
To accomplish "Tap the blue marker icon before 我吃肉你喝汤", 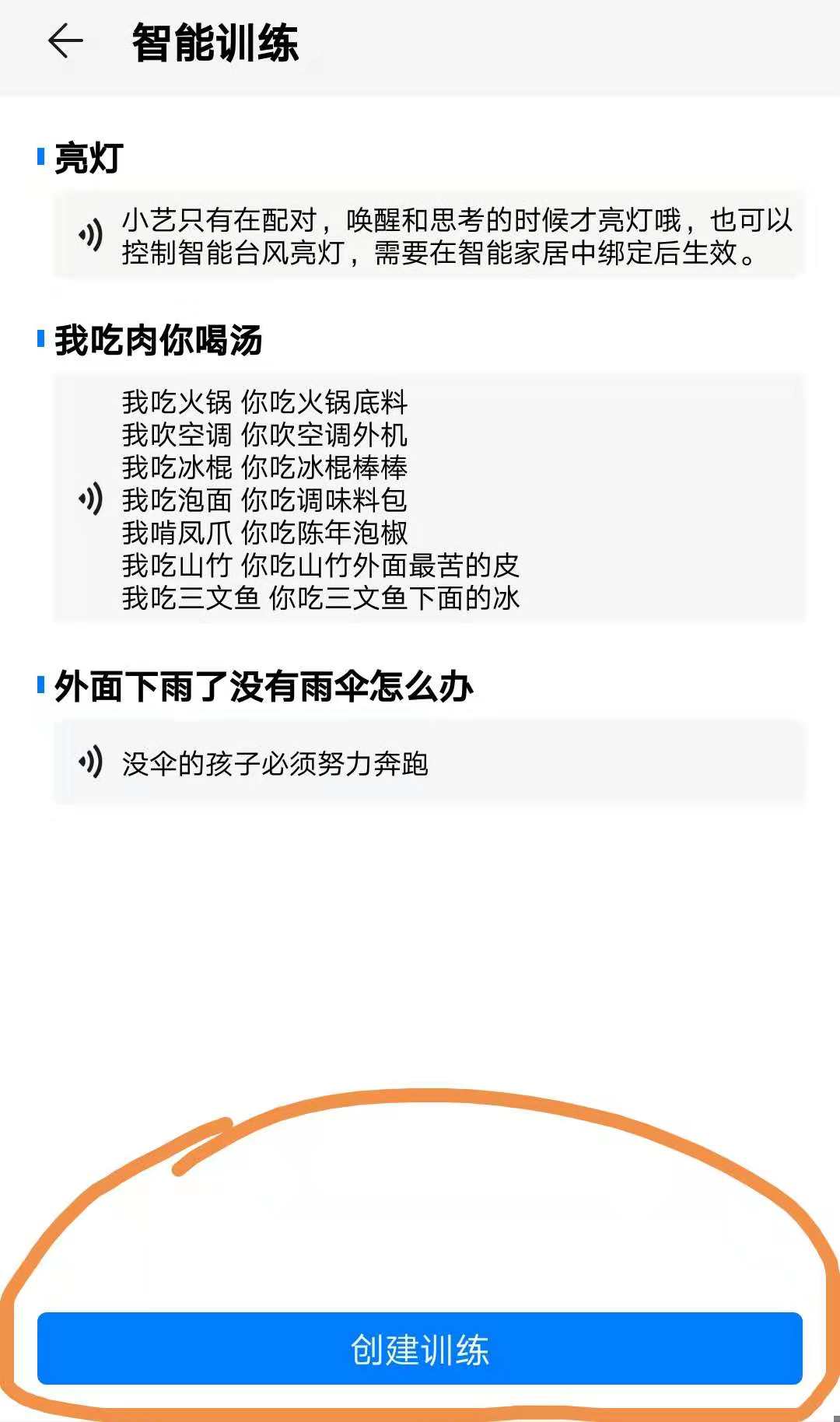I will click(40, 338).
